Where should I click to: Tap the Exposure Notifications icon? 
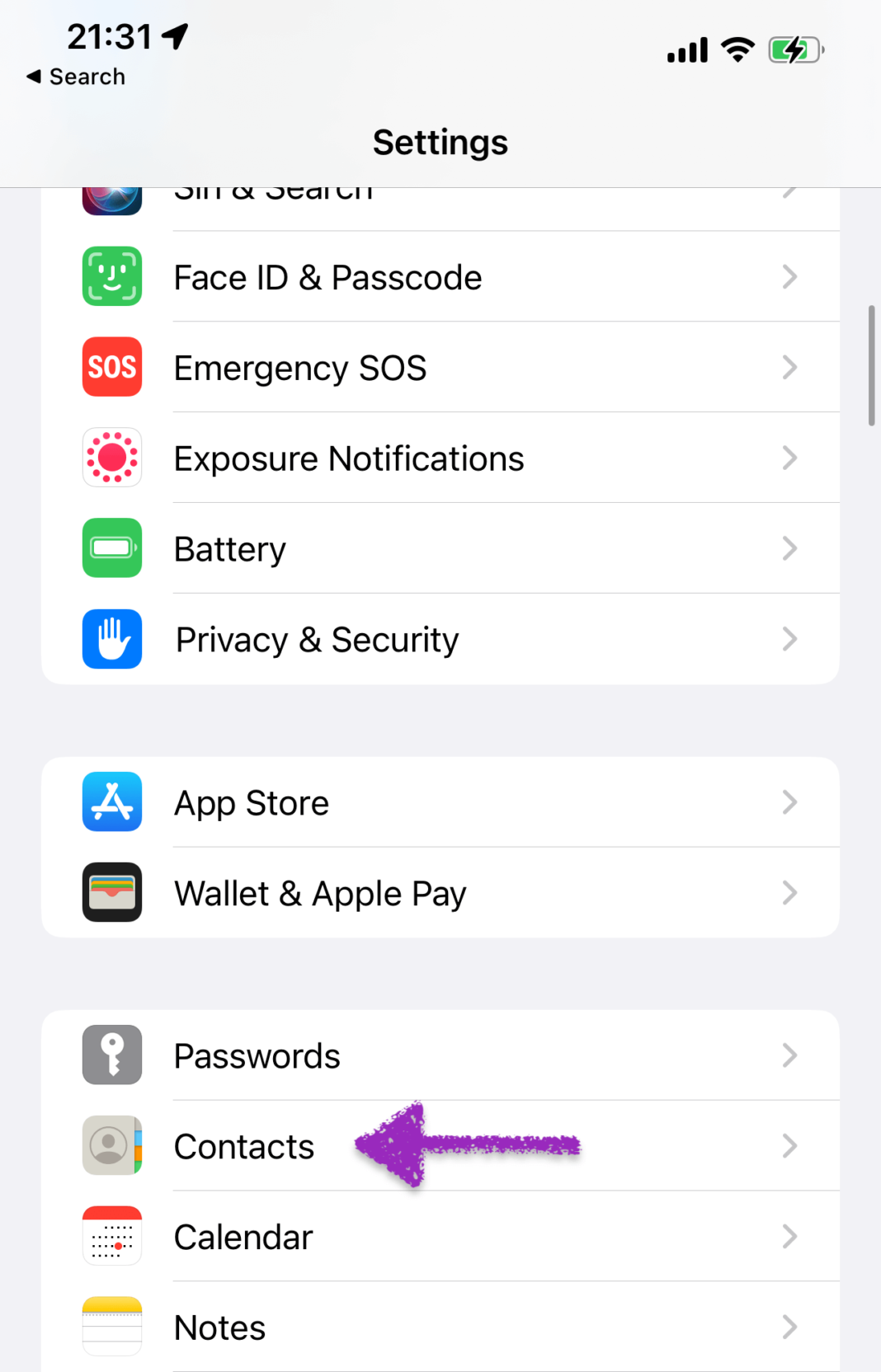[112, 458]
